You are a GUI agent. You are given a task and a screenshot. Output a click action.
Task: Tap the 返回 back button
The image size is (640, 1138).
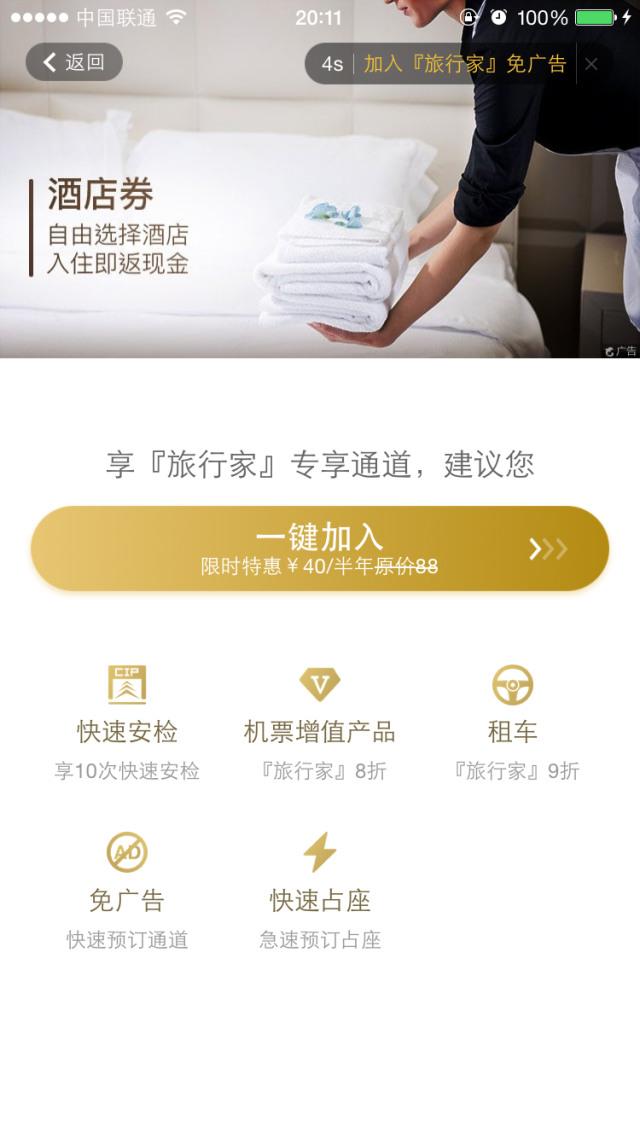pos(74,62)
